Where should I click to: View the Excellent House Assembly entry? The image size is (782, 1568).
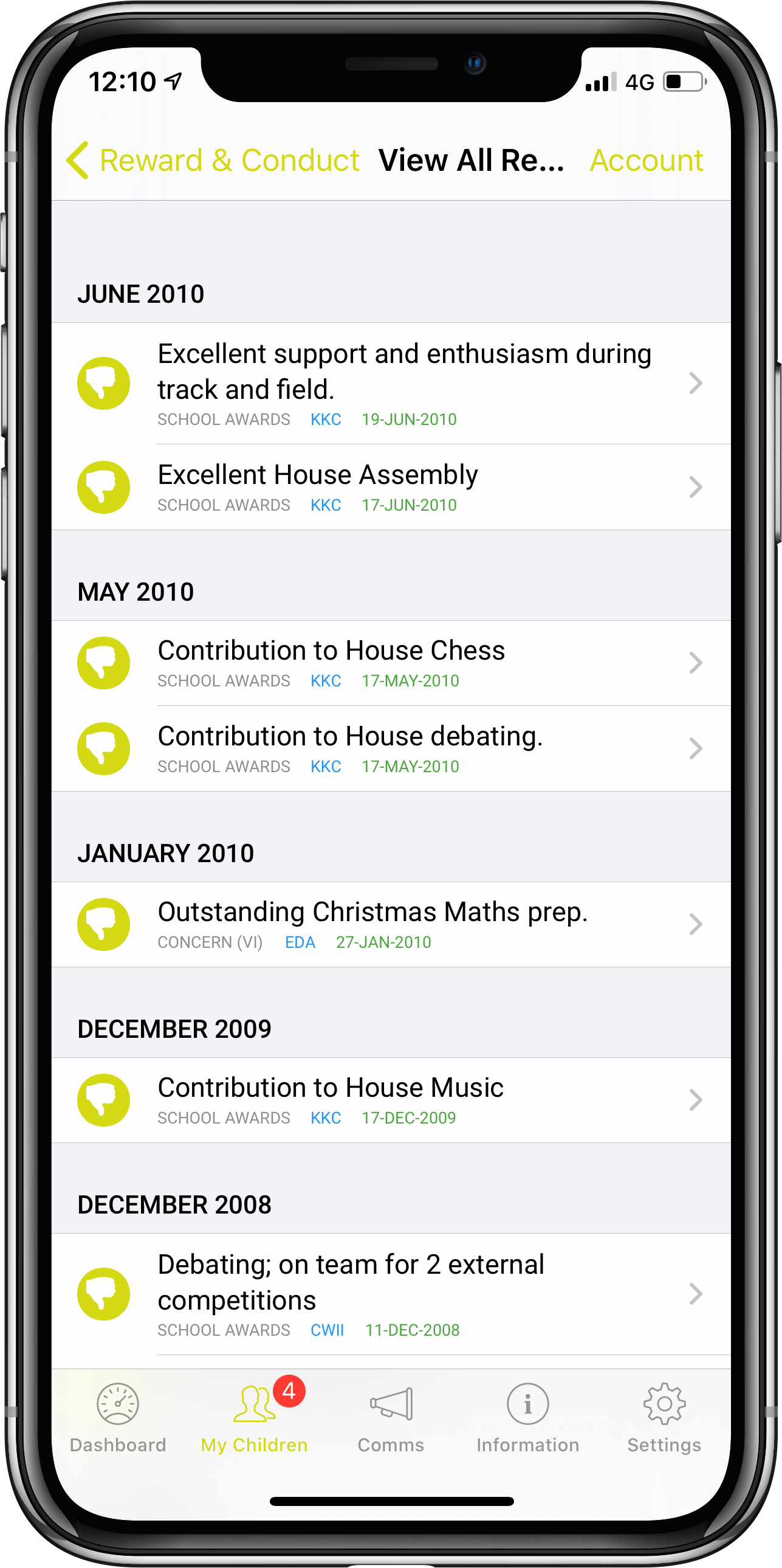pos(391,488)
